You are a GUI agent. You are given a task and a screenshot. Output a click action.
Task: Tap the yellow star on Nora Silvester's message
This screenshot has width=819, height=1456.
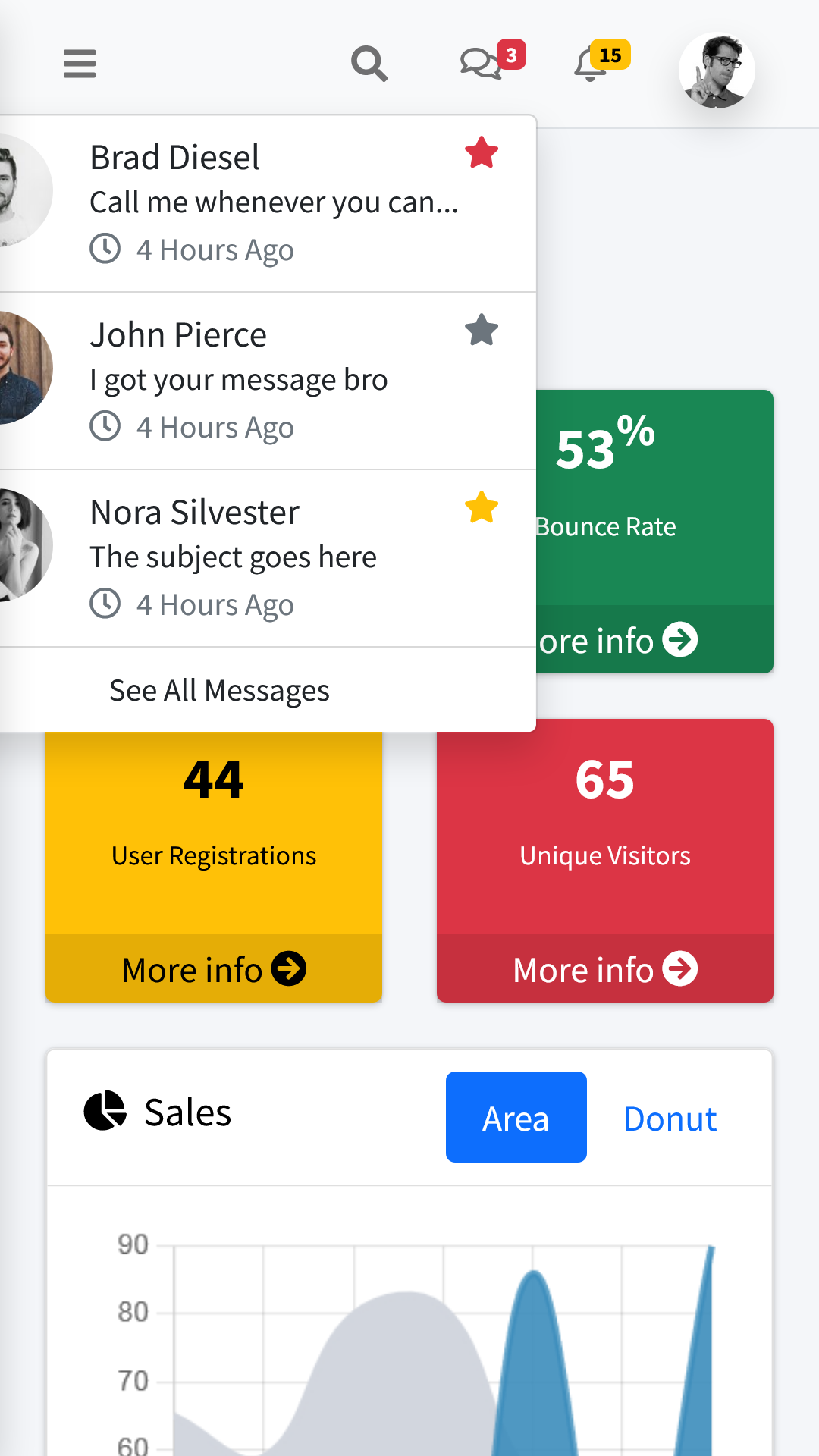tap(482, 507)
